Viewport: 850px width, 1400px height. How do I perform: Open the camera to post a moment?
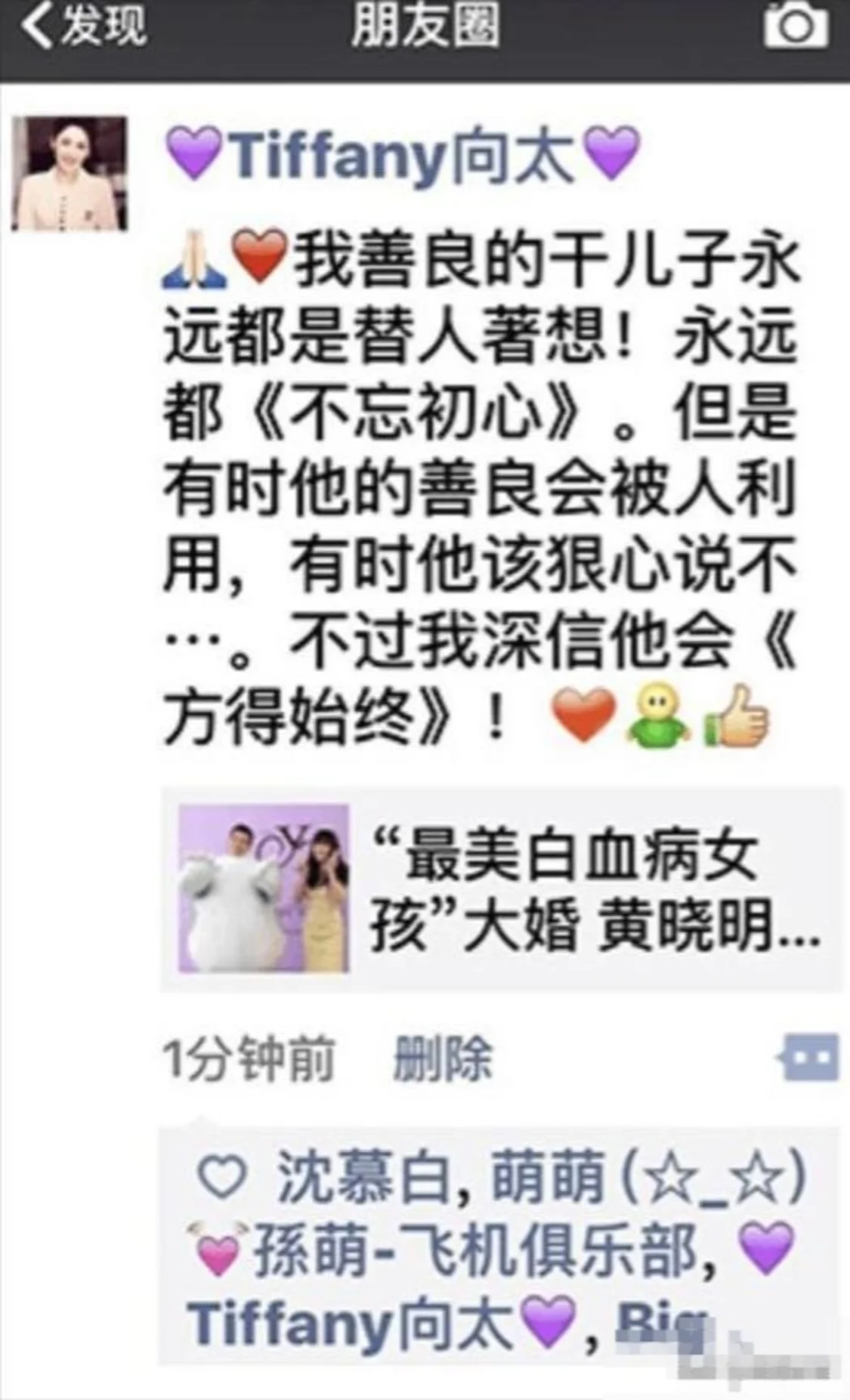(x=795, y=27)
